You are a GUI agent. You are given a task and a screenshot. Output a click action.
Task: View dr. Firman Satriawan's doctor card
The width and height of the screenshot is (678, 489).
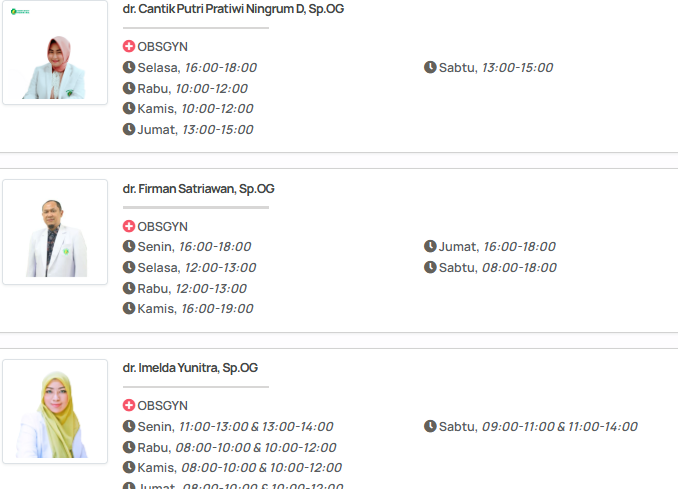[x=199, y=188]
